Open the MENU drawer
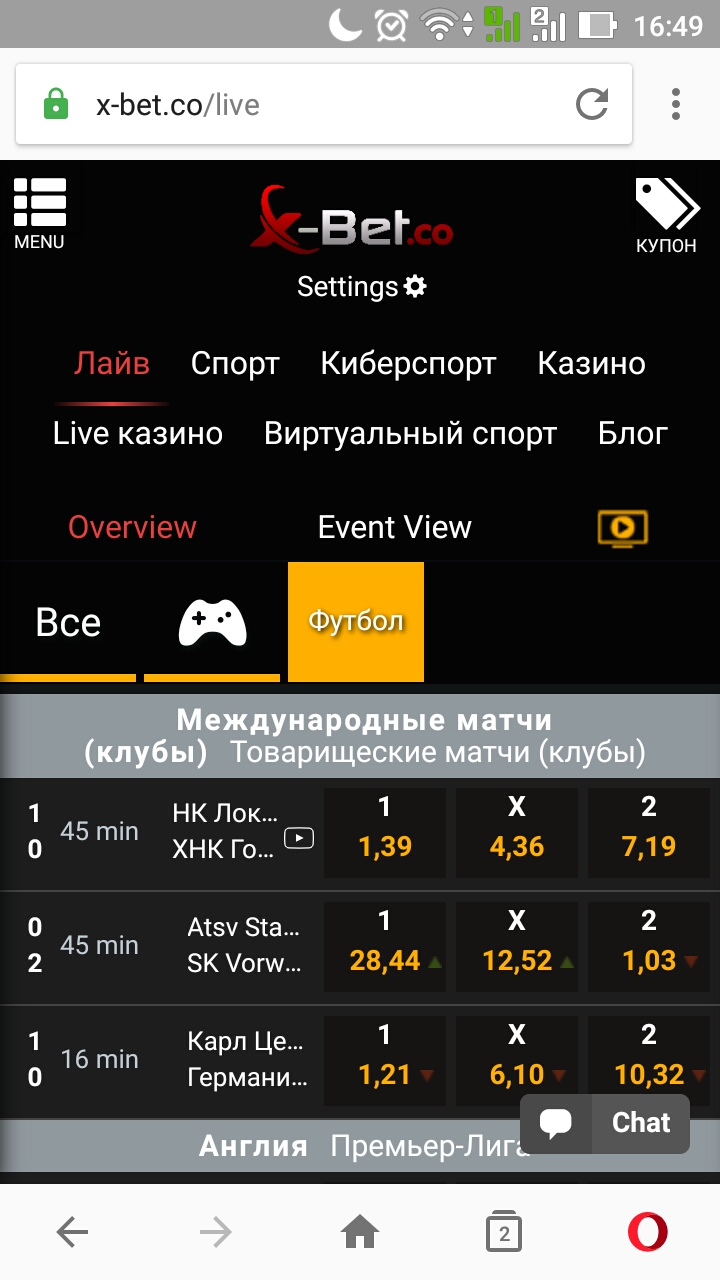This screenshot has width=720, height=1280. [40, 214]
